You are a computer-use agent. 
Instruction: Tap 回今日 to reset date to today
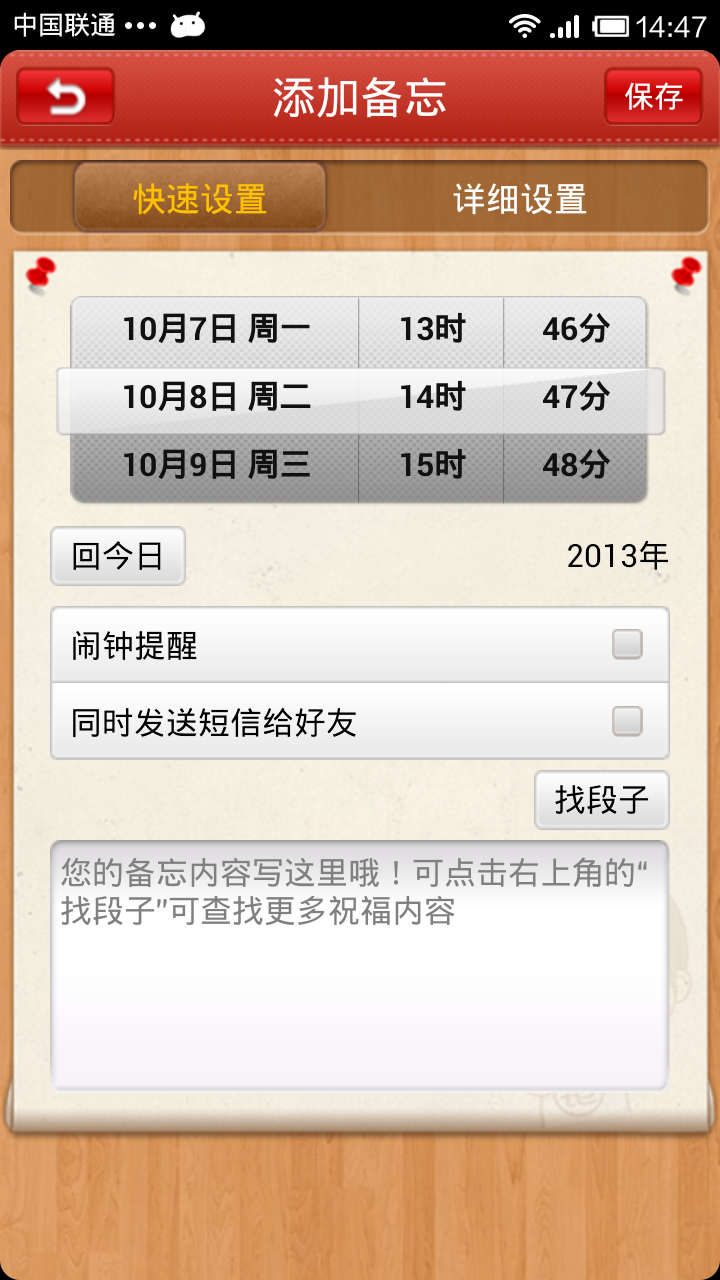118,556
